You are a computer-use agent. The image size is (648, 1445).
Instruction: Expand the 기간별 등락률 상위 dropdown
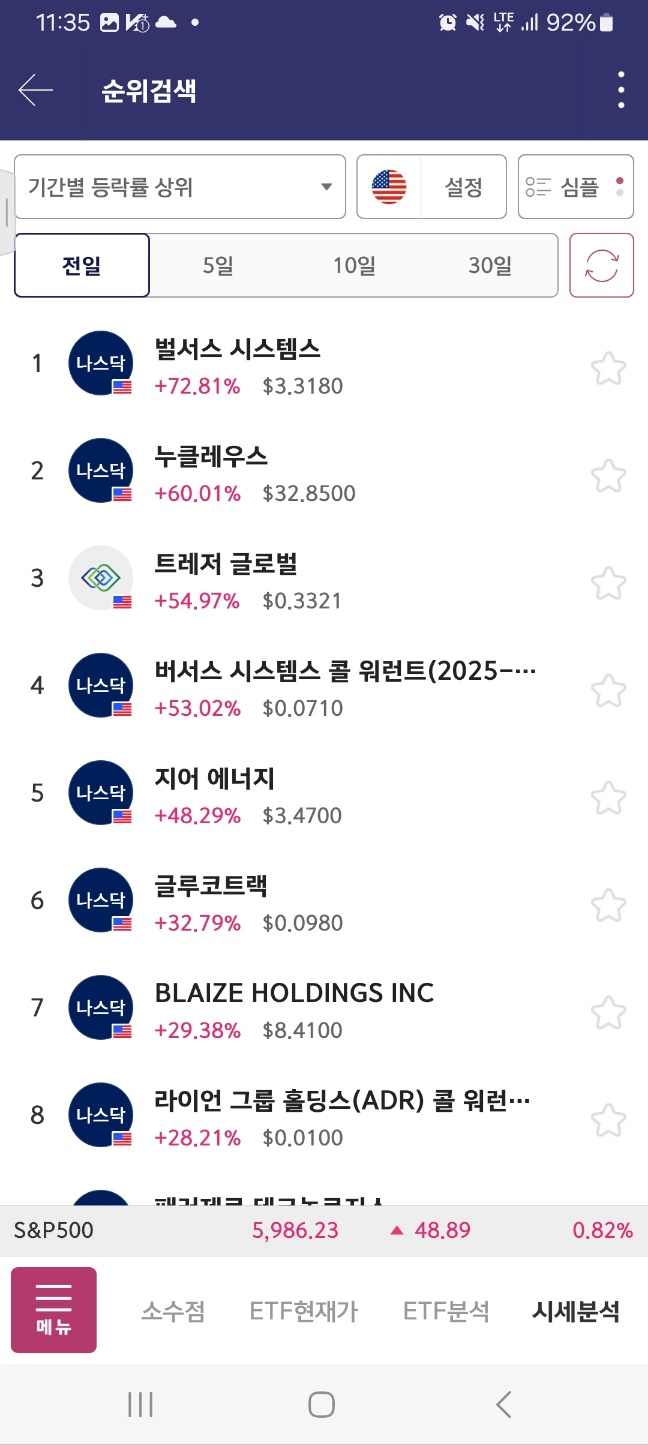click(180, 187)
